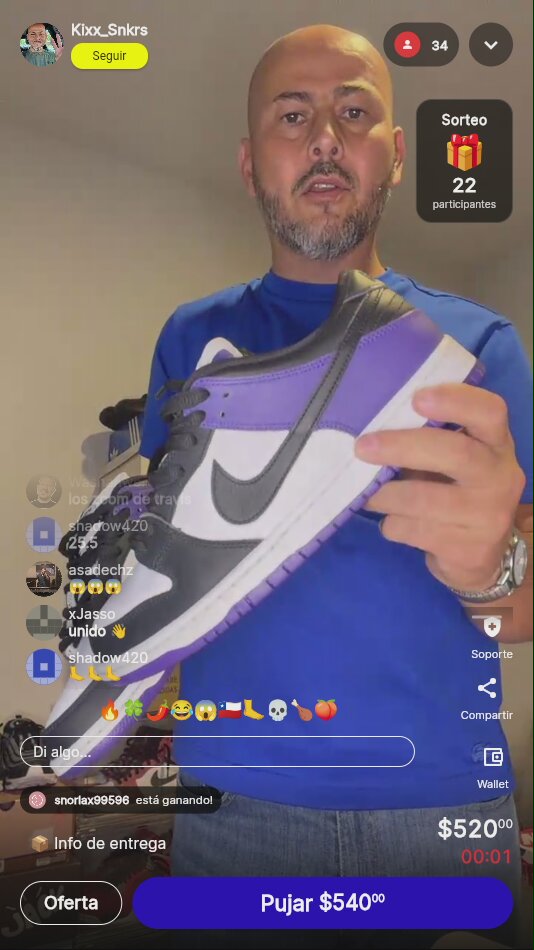Viewport: 534px width, 950px height.
Task: Open Soporte help
Action: [x=492, y=636]
